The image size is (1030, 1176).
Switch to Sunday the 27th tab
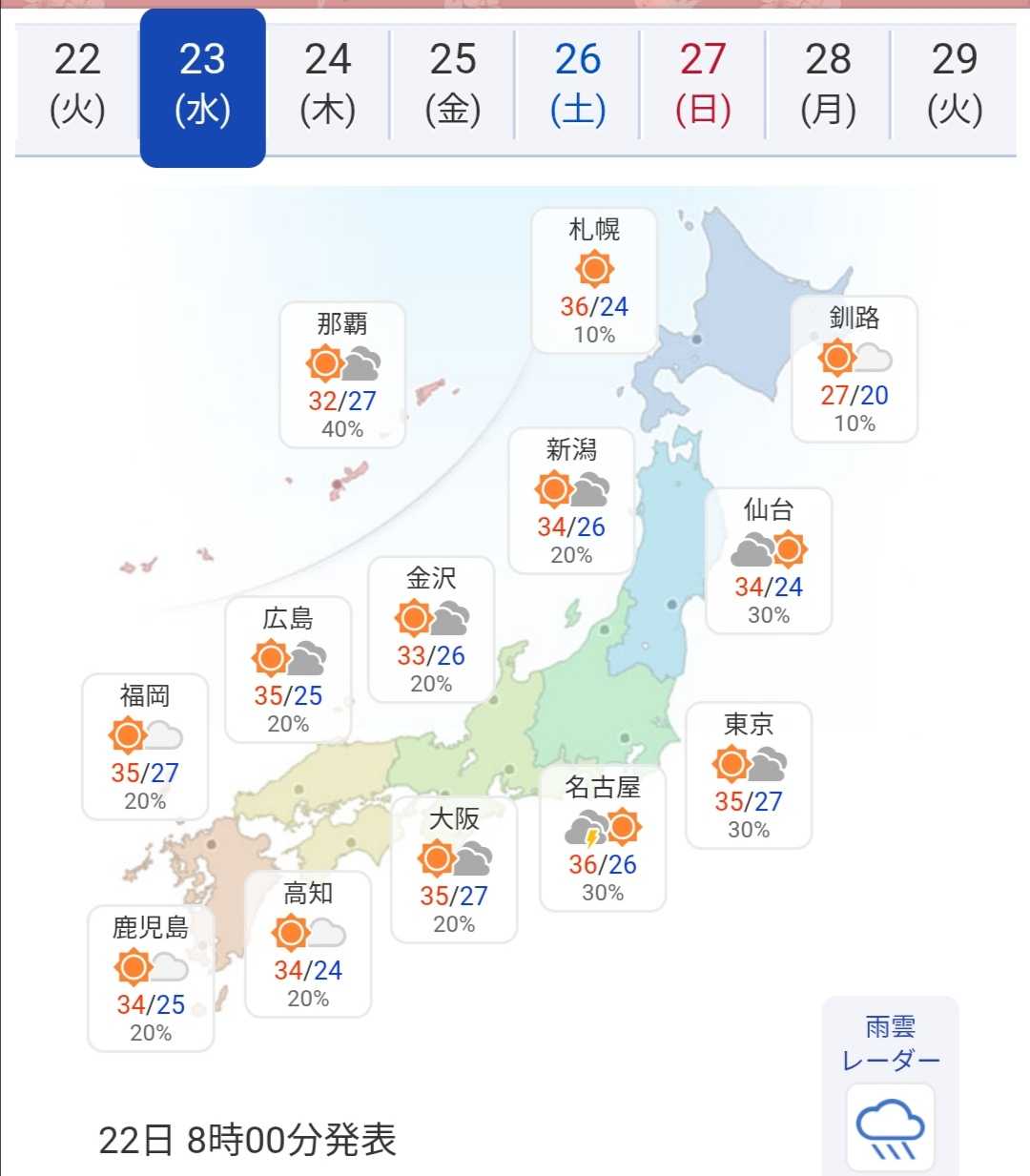(703, 86)
